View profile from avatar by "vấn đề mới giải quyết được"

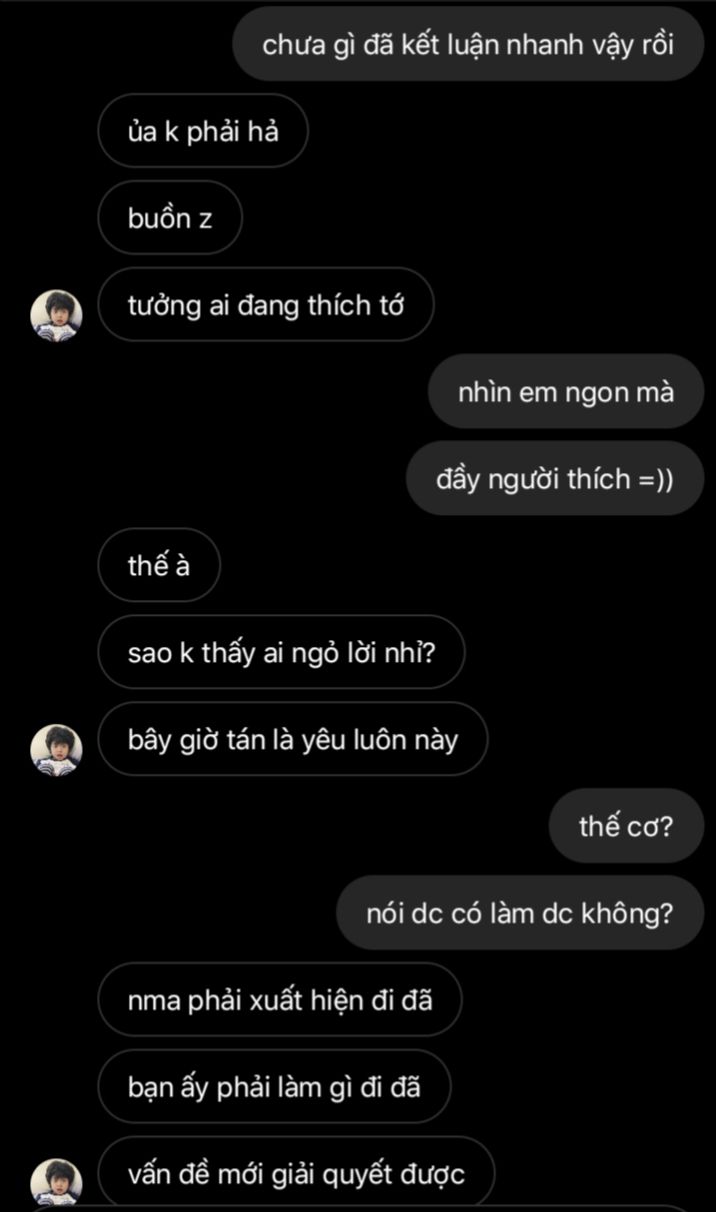point(56,1183)
